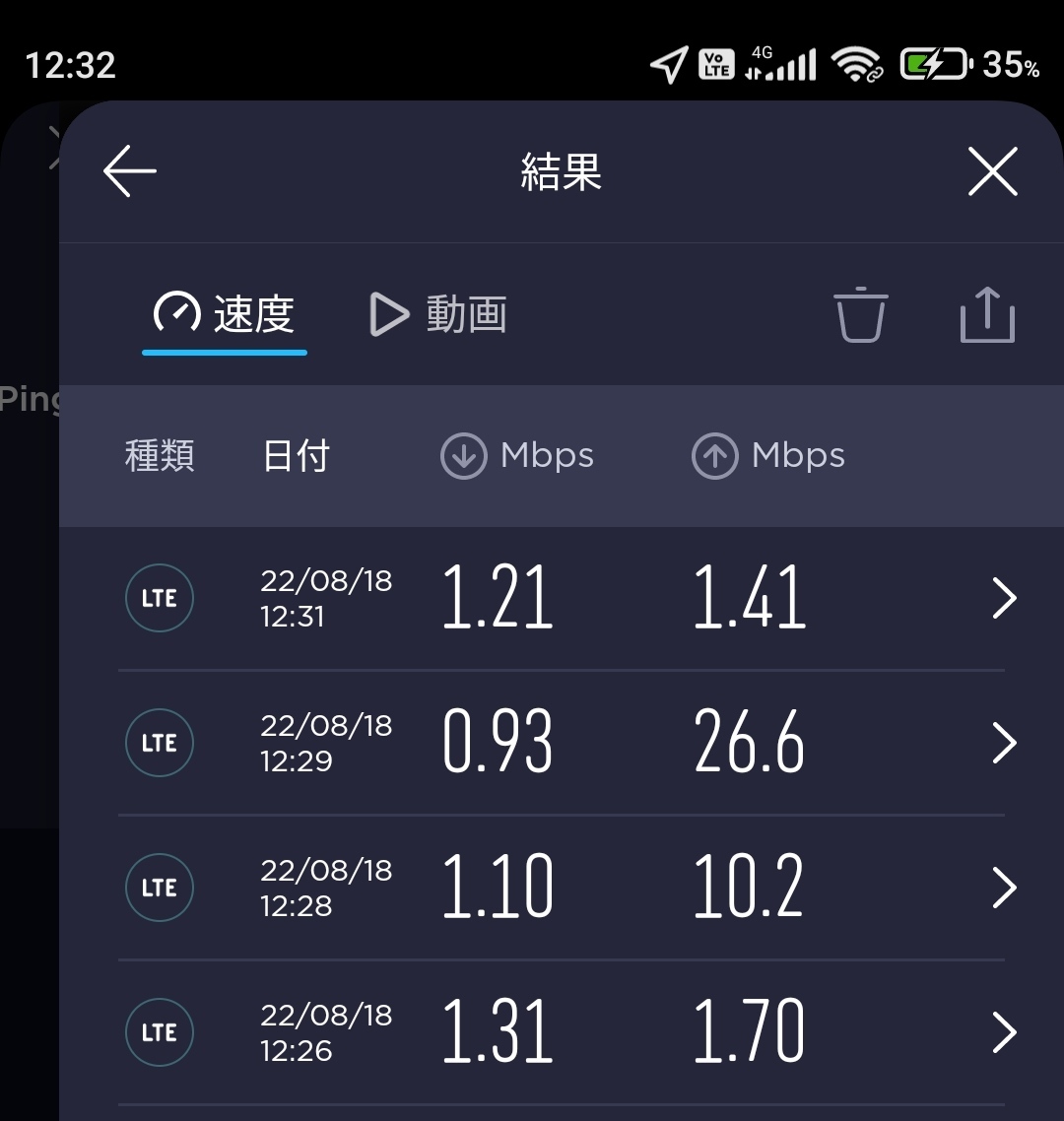Select the 速度 tab
The image size is (1064, 1121).
(x=225, y=314)
